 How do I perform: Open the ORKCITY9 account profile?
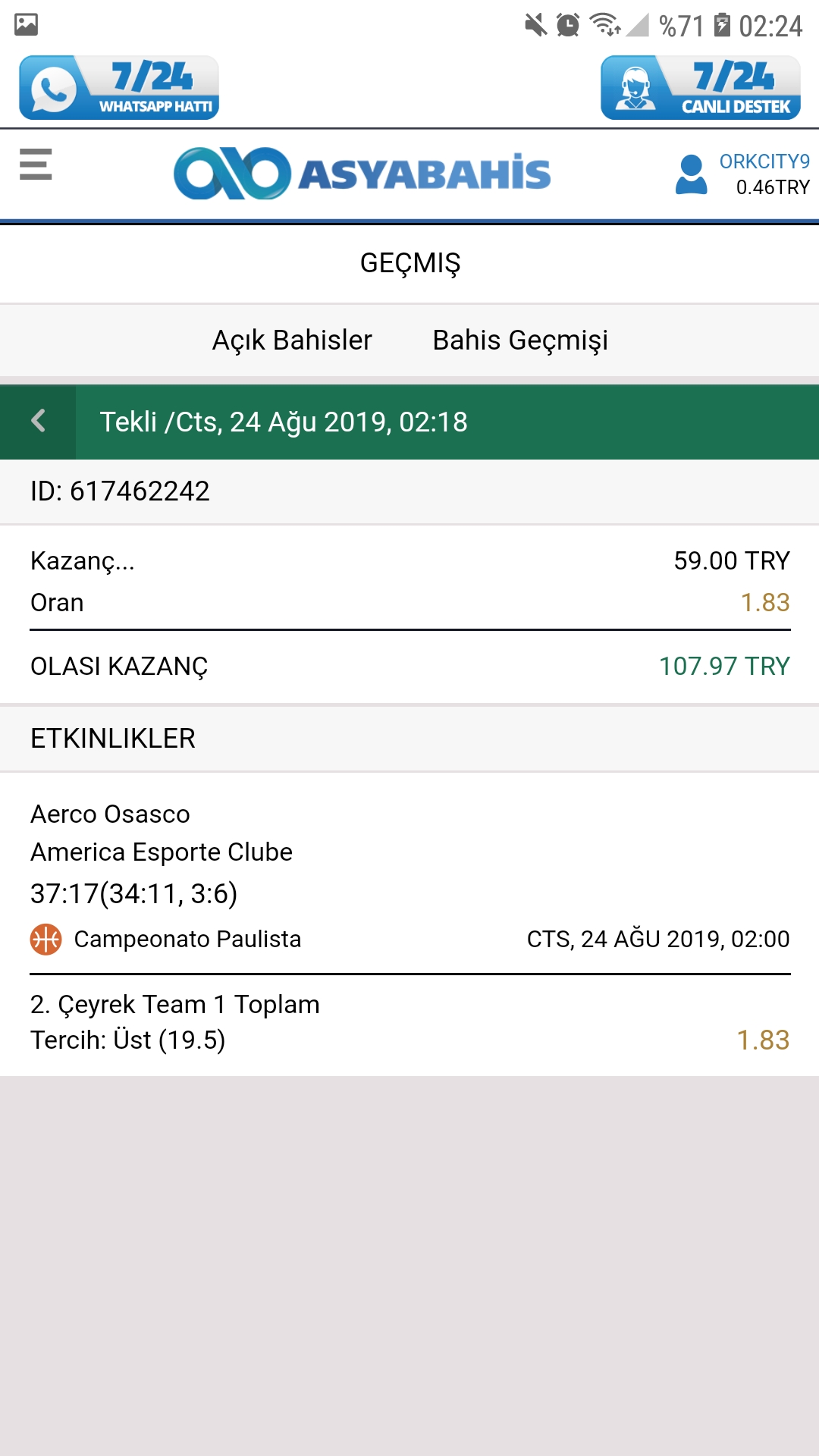742,174
